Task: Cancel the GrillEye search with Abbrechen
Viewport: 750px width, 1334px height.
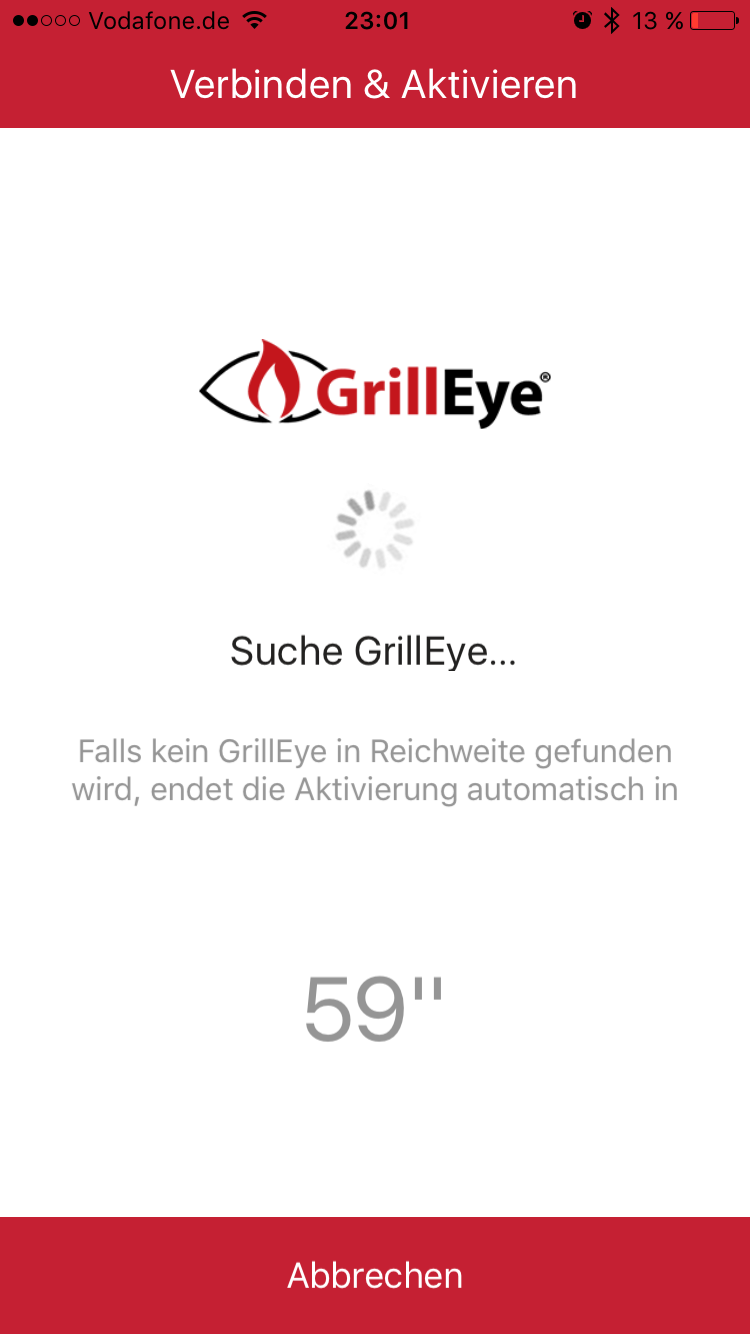Action: tap(375, 1275)
